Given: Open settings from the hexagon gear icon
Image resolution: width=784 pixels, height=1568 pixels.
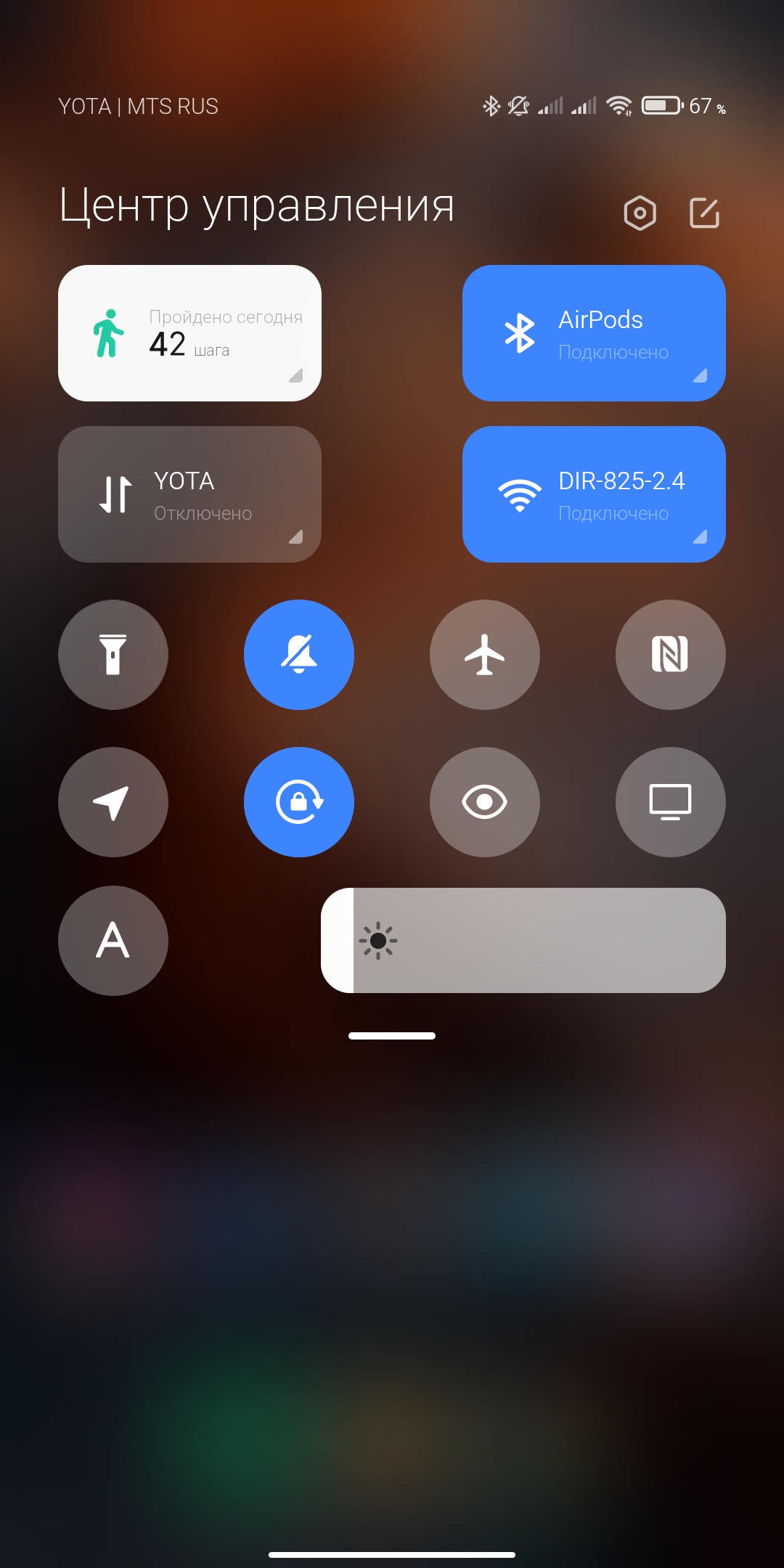Looking at the screenshot, I should tap(640, 213).
